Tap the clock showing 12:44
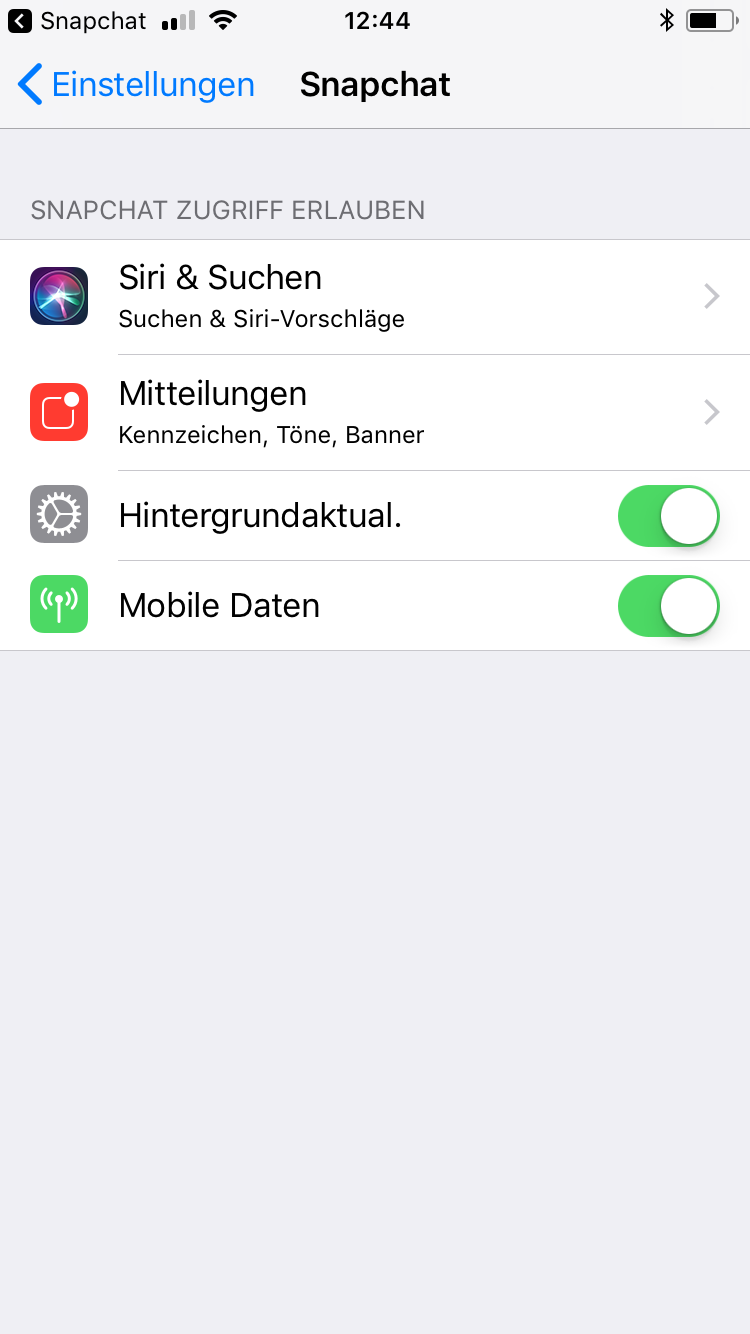Screen dimensions: 750x1334 (377, 20)
